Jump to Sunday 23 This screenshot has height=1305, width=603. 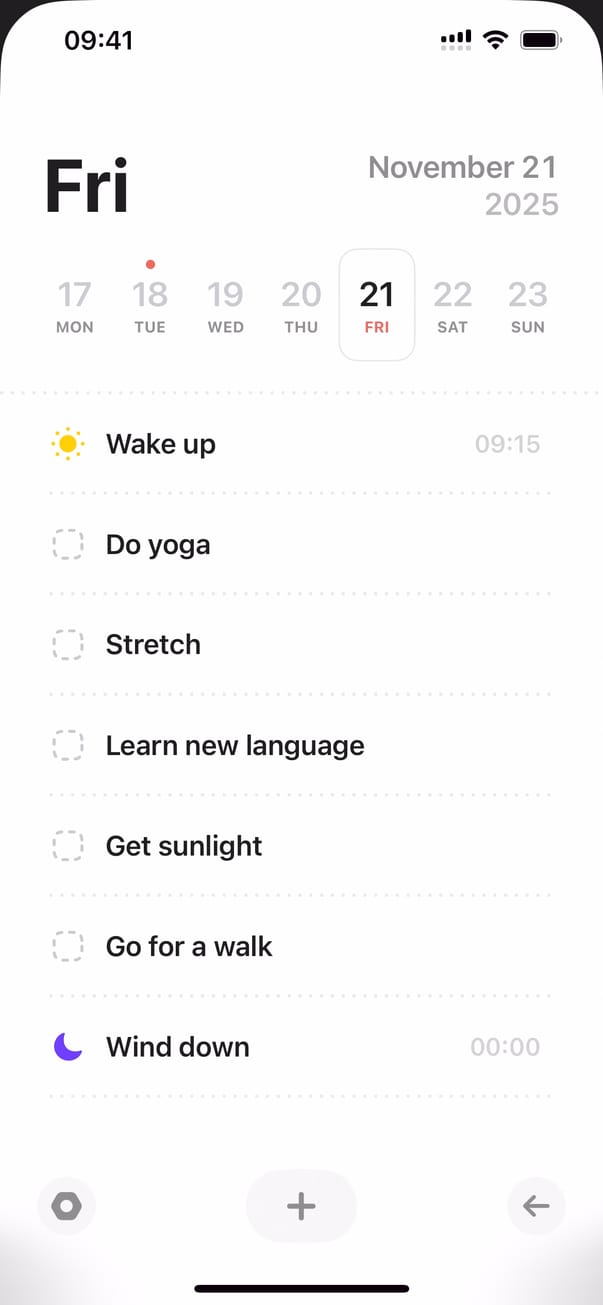pos(528,305)
